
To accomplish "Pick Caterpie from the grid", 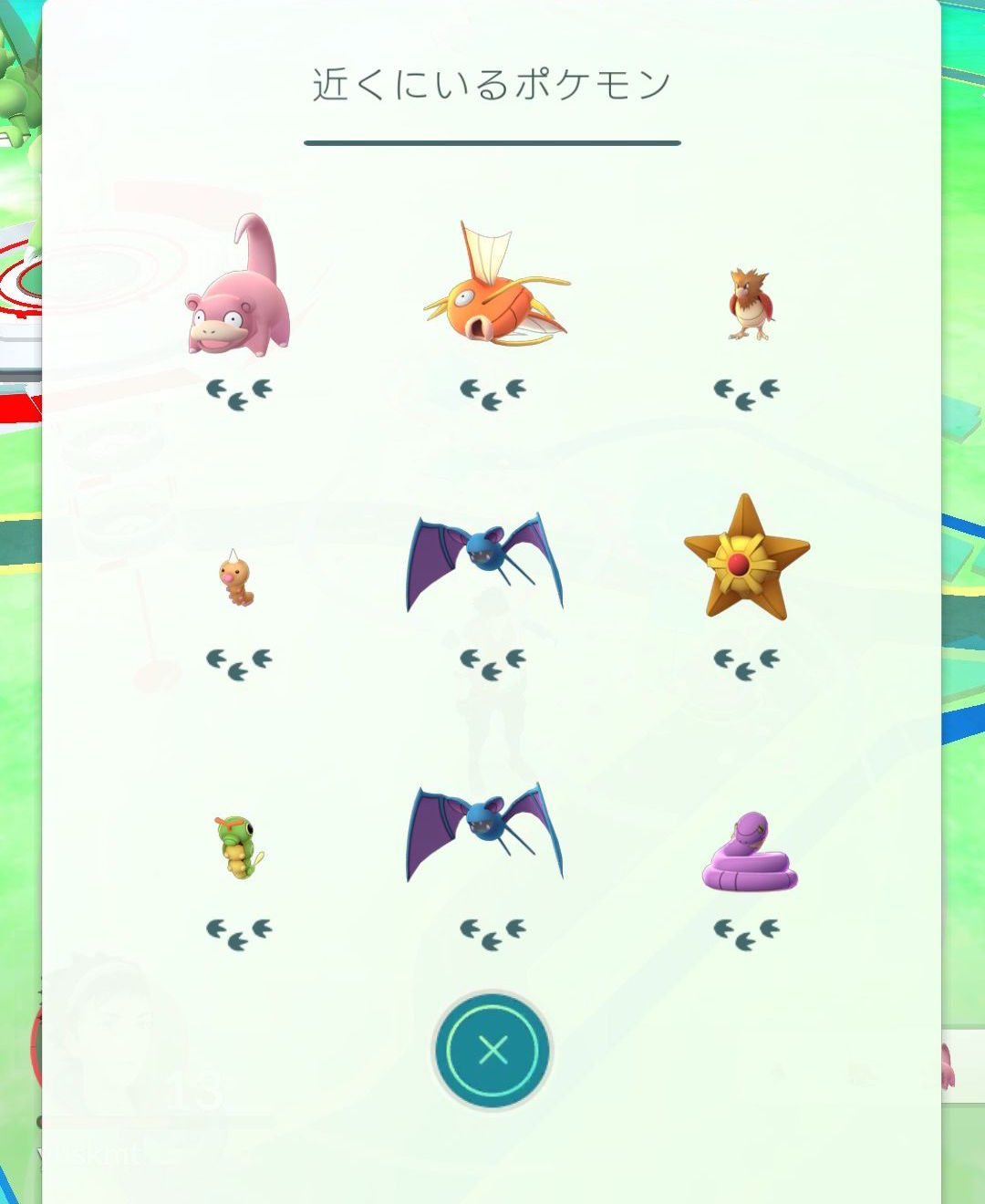I will pyautogui.click(x=239, y=846).
